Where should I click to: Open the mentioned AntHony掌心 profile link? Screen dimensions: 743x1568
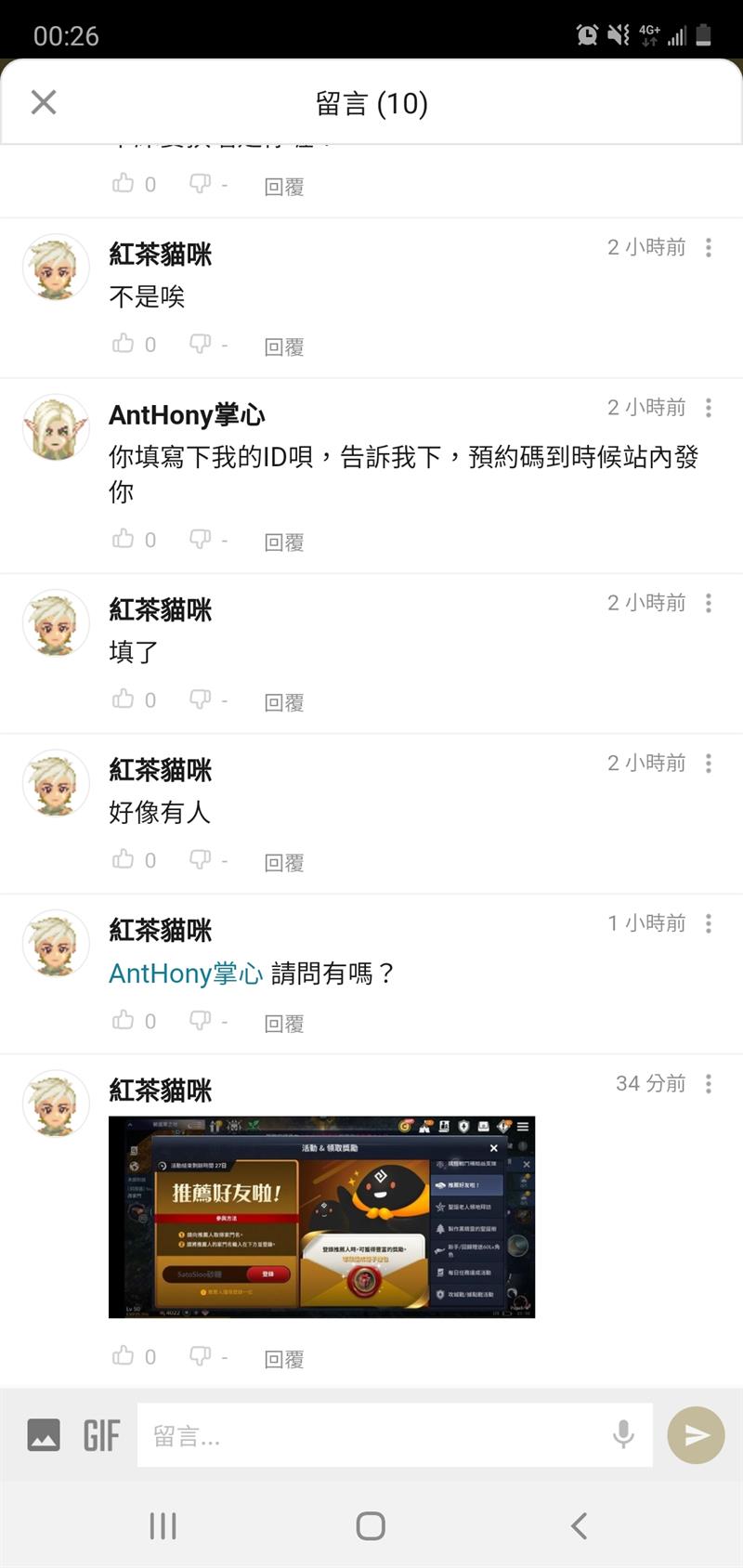[x=186, y=973]
